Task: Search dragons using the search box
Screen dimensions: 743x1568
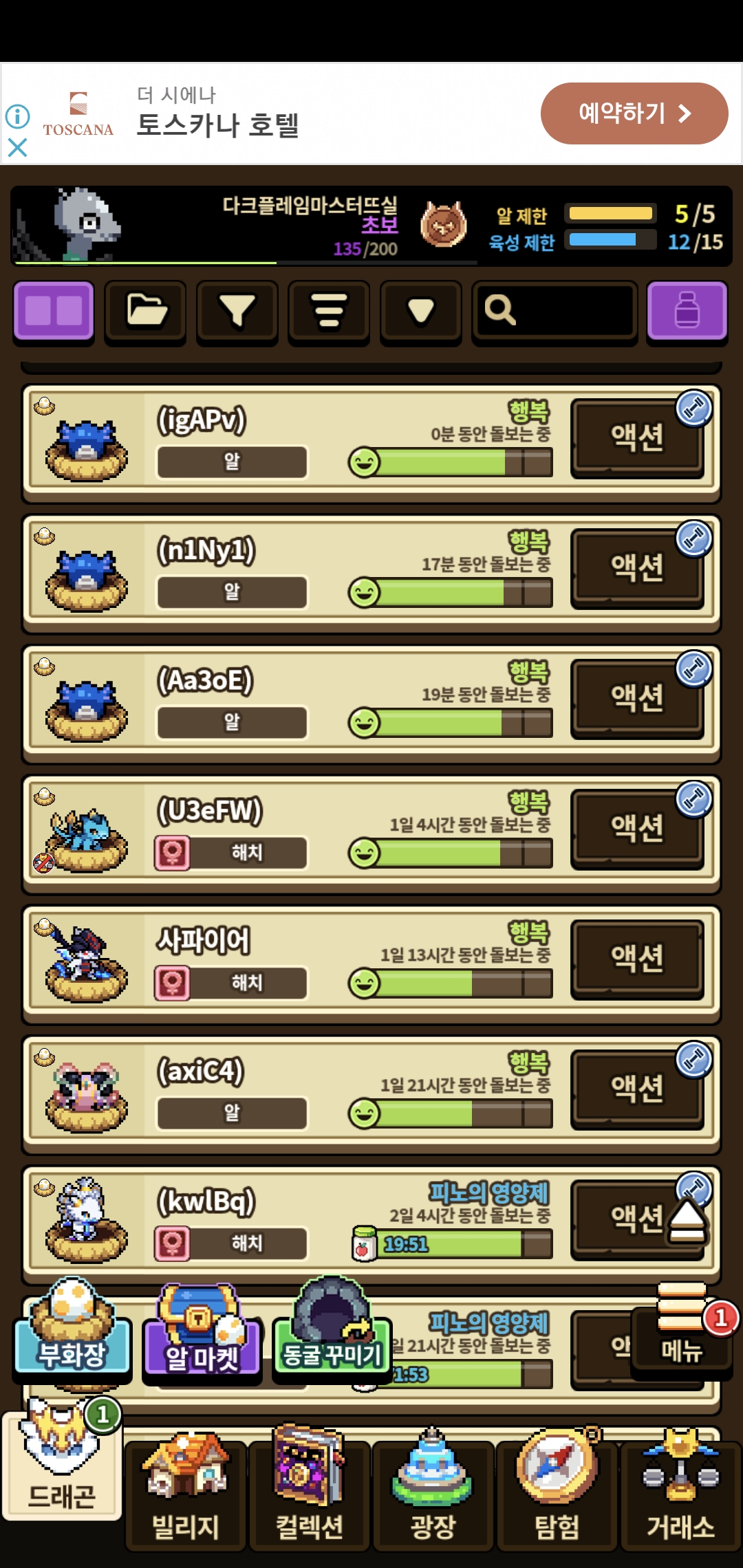Action: point(554,311)
